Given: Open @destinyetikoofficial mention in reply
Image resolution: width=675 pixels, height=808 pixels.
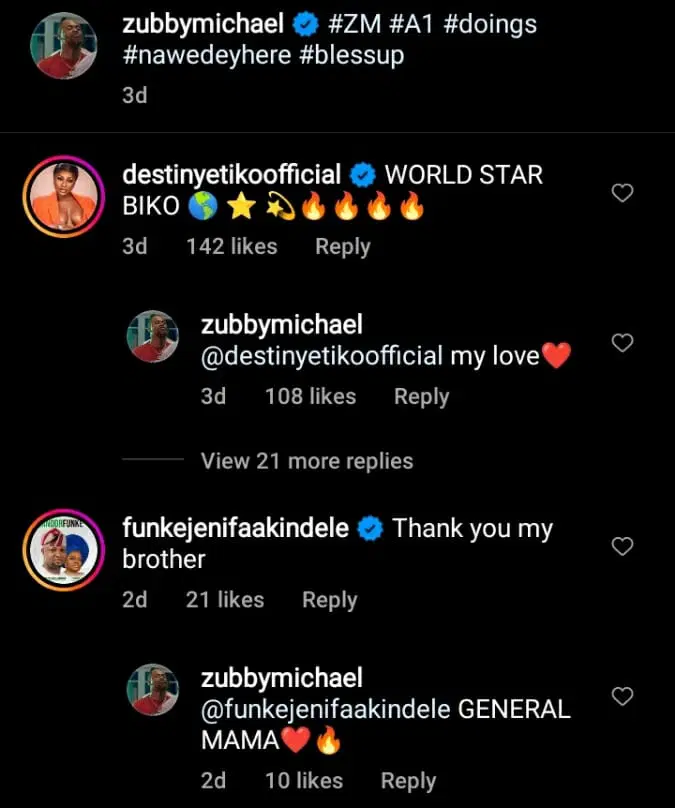Looking at the screenshot, I should click(321, 356).
